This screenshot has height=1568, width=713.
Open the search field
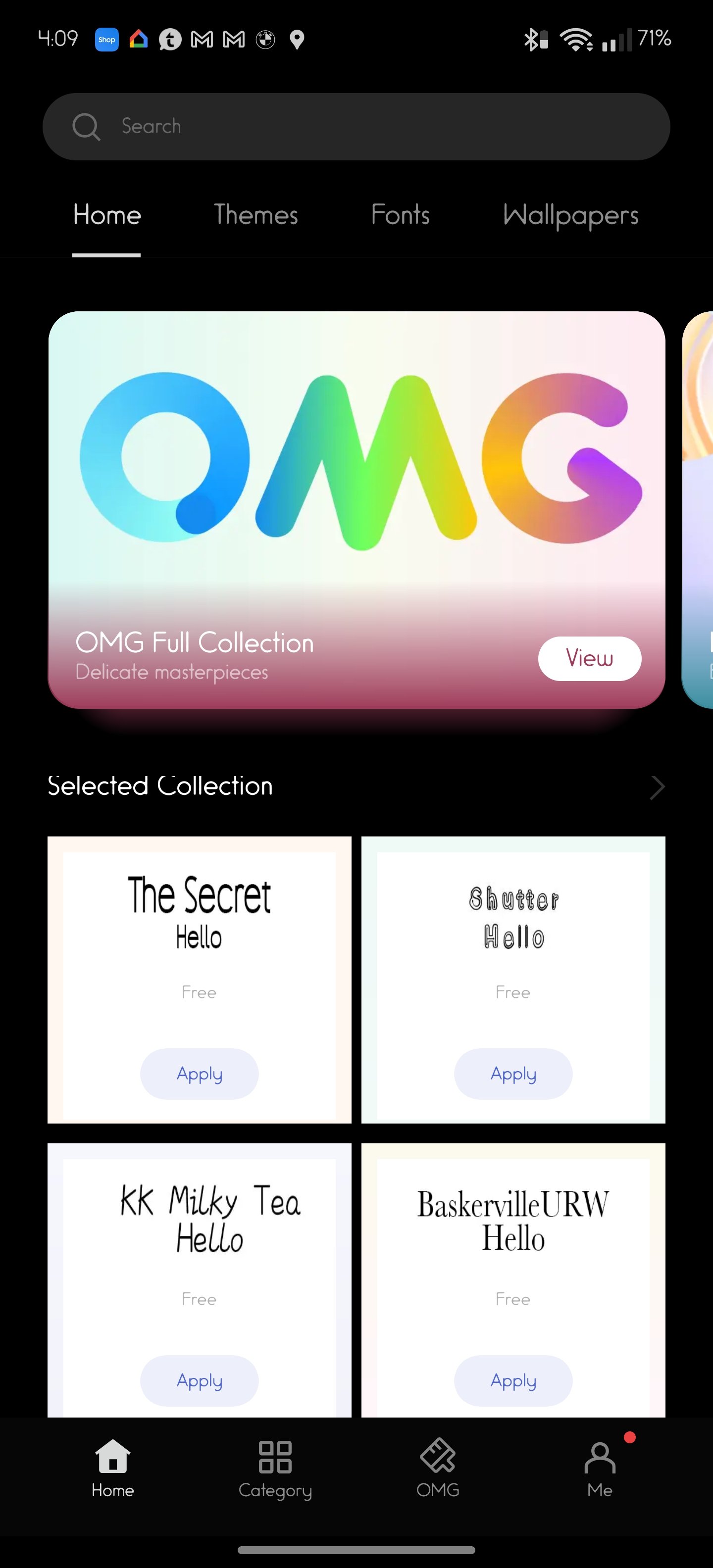coord(356,127)
